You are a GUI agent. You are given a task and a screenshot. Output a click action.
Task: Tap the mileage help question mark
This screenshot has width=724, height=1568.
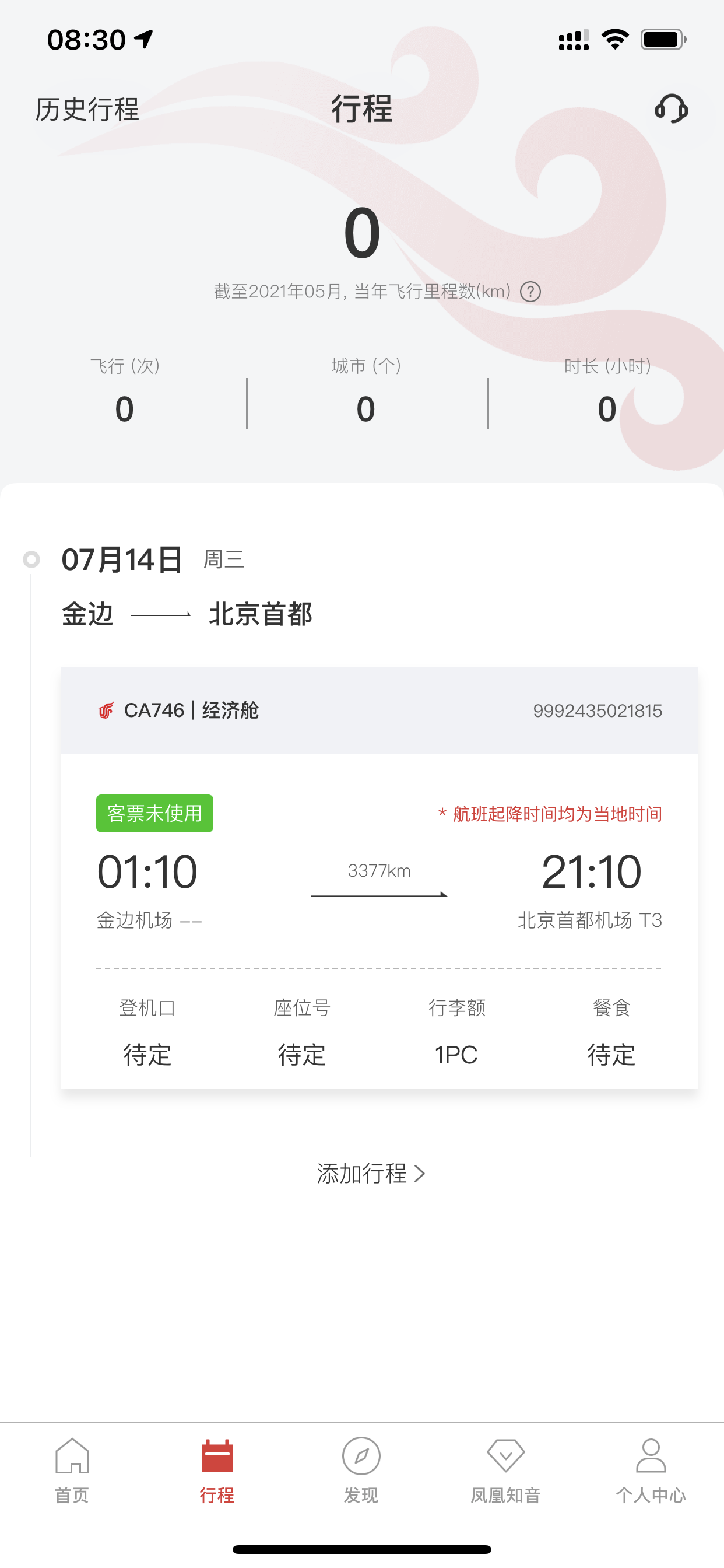(530, 292)
